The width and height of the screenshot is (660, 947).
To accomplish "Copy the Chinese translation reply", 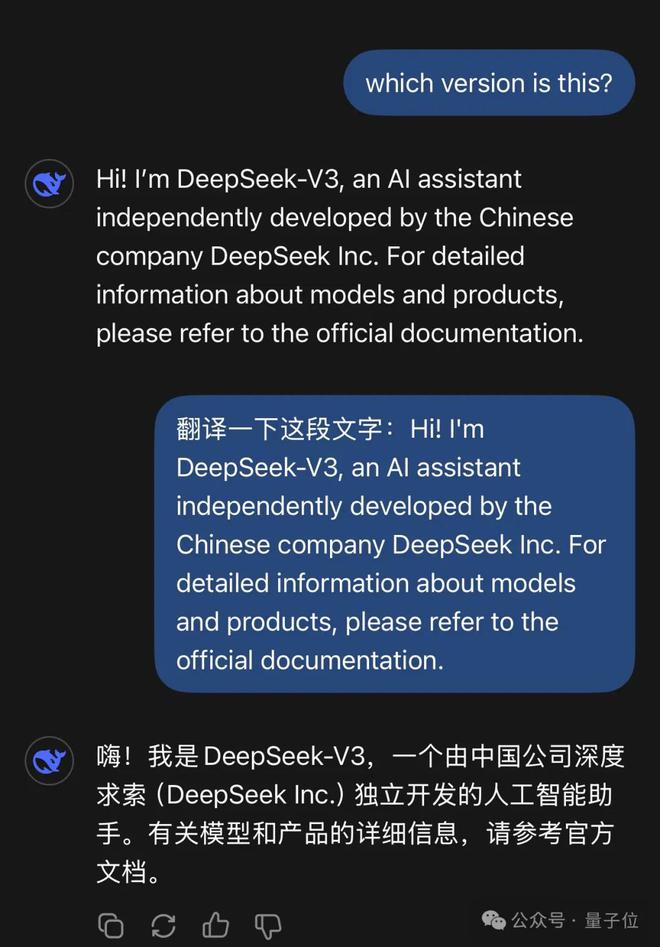I will coord(111,925).
